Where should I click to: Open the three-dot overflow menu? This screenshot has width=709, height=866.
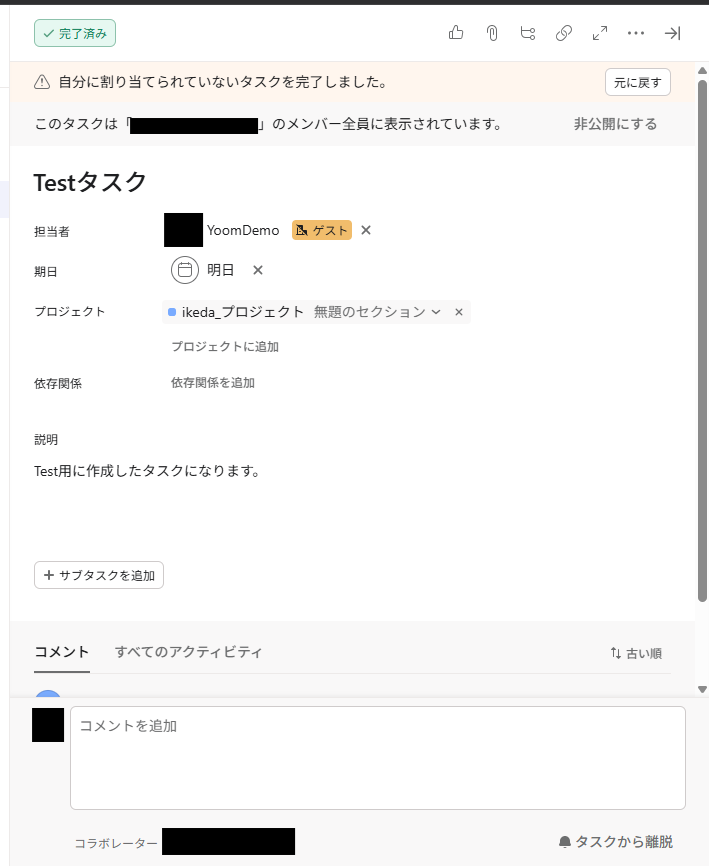pyautogui.click(x=636, y=33)
